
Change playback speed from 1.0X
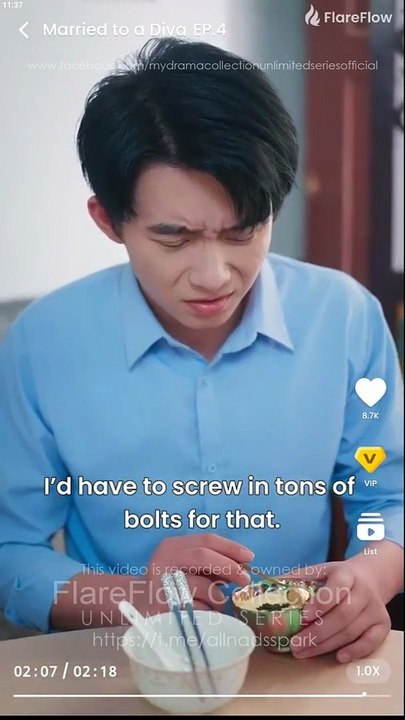[x=368, y=671]
